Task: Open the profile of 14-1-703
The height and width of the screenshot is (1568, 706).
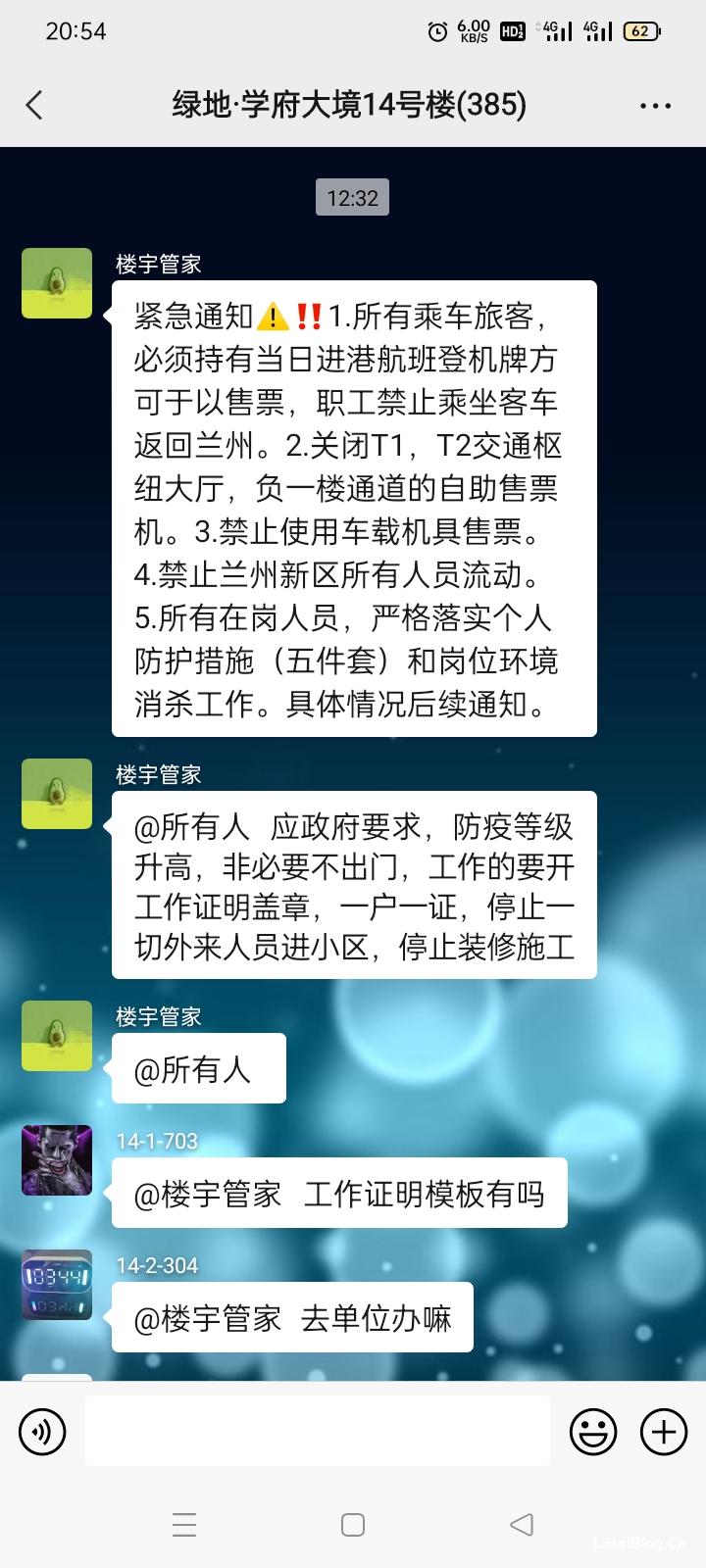Action: pyautogui.click(x=57, y=1160)
